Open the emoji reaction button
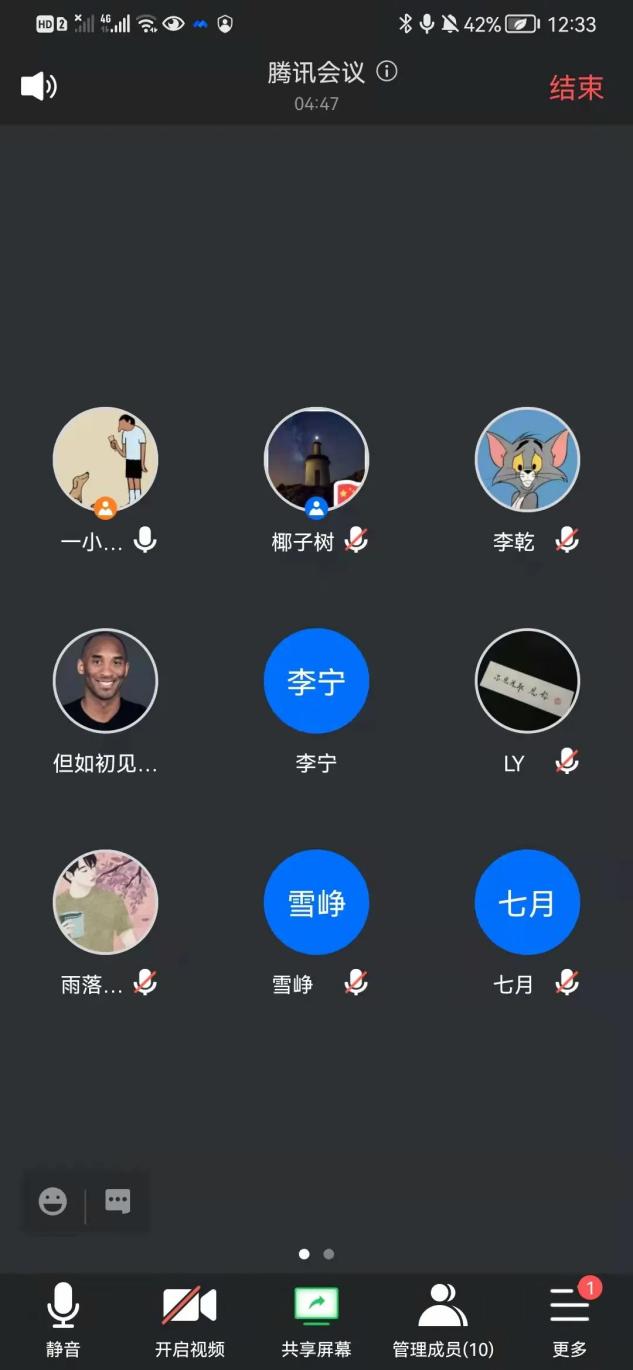 [x=53, y=1201]
